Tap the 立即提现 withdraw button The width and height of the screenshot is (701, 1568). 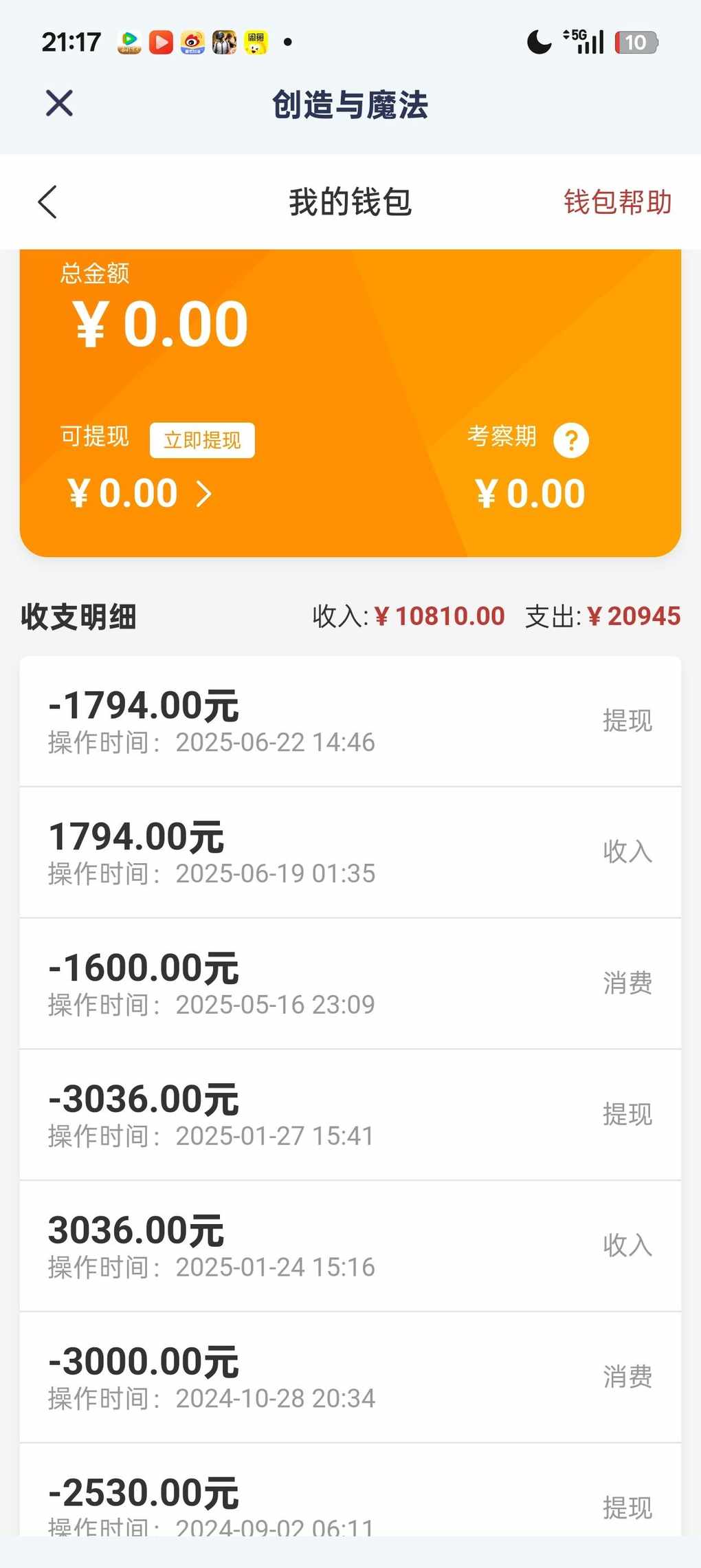[202, 440]
